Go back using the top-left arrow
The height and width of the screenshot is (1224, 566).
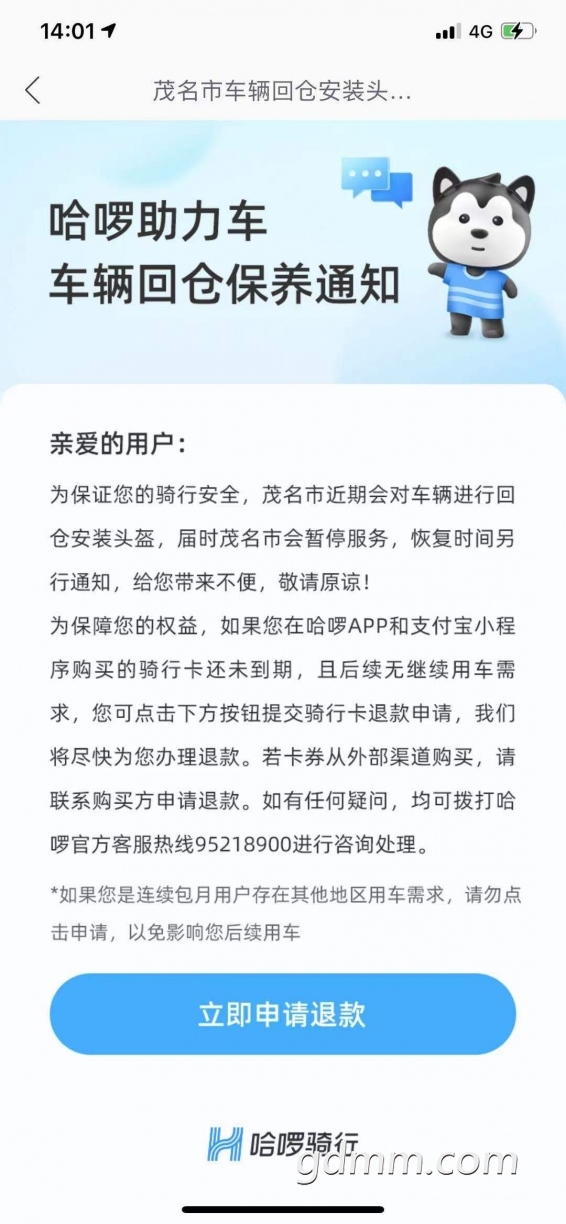pos(33,90)
